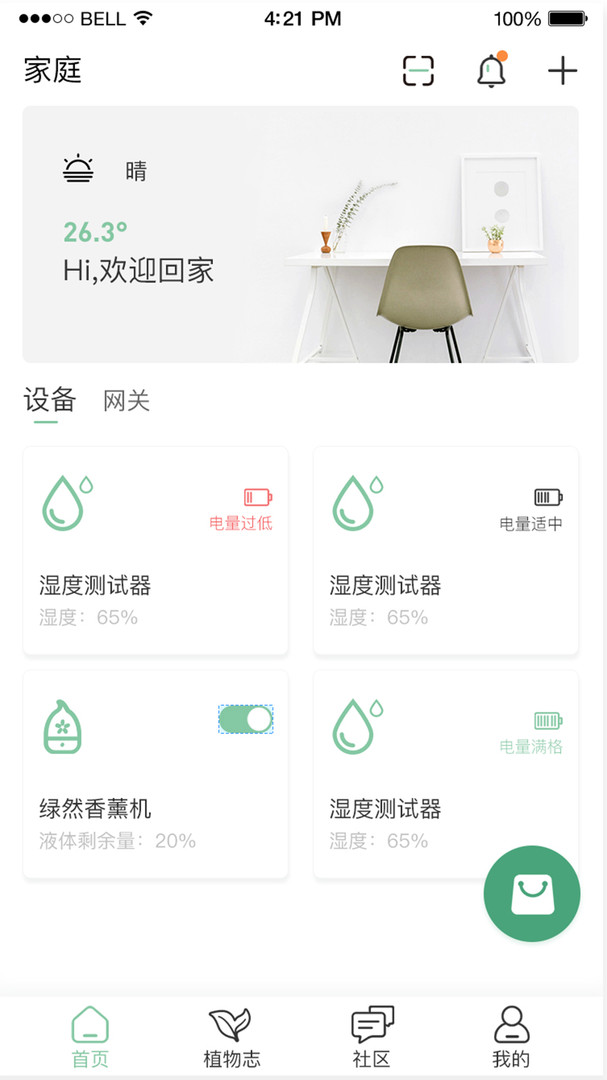Image resolution: width=607 pixels, height=1080 pixels.
Task: Tap the plus icon to add a device
Action: [x=562, y=70]
